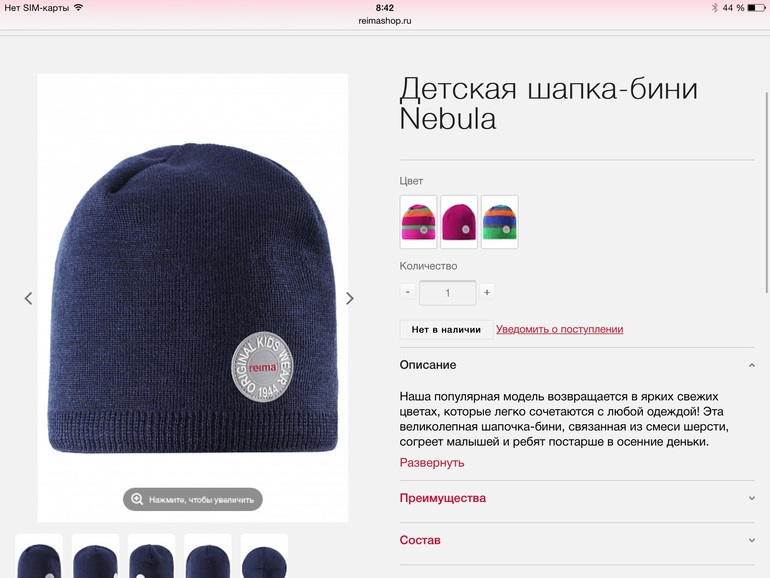This screenshot has height=578, width=770.
Task: Show the next product image
Action: [349, 298]
